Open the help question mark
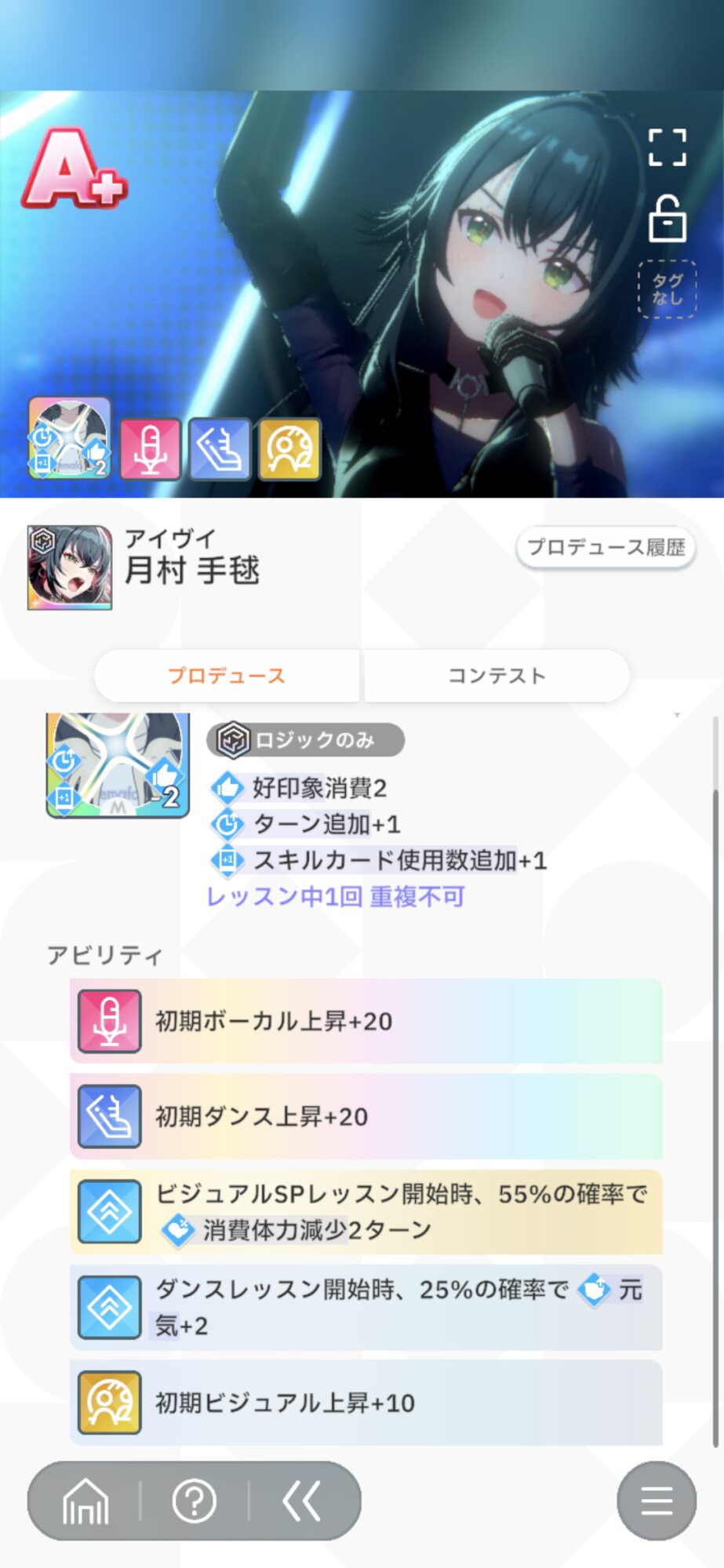724x1568 pixels. tap(194, 1501)
